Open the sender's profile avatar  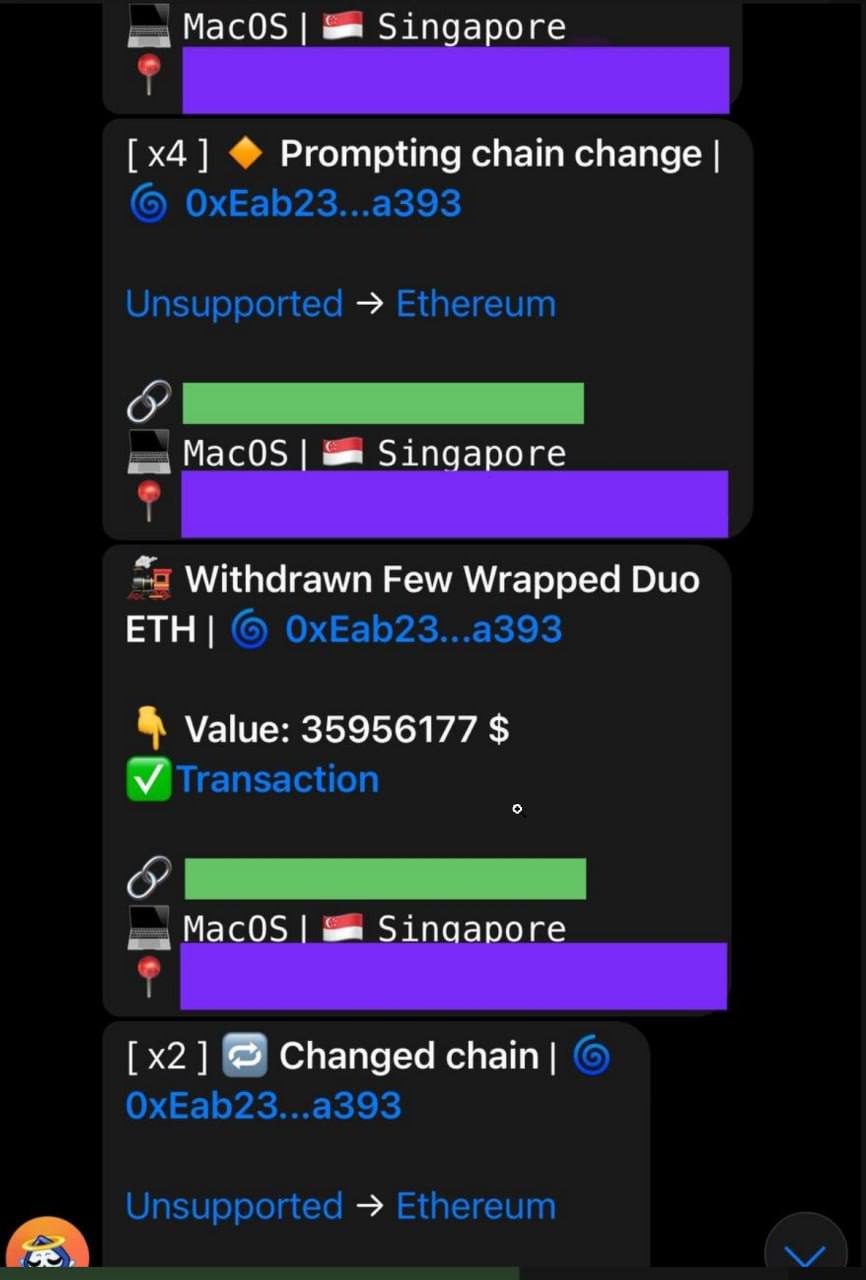(x=47, y=1250)
